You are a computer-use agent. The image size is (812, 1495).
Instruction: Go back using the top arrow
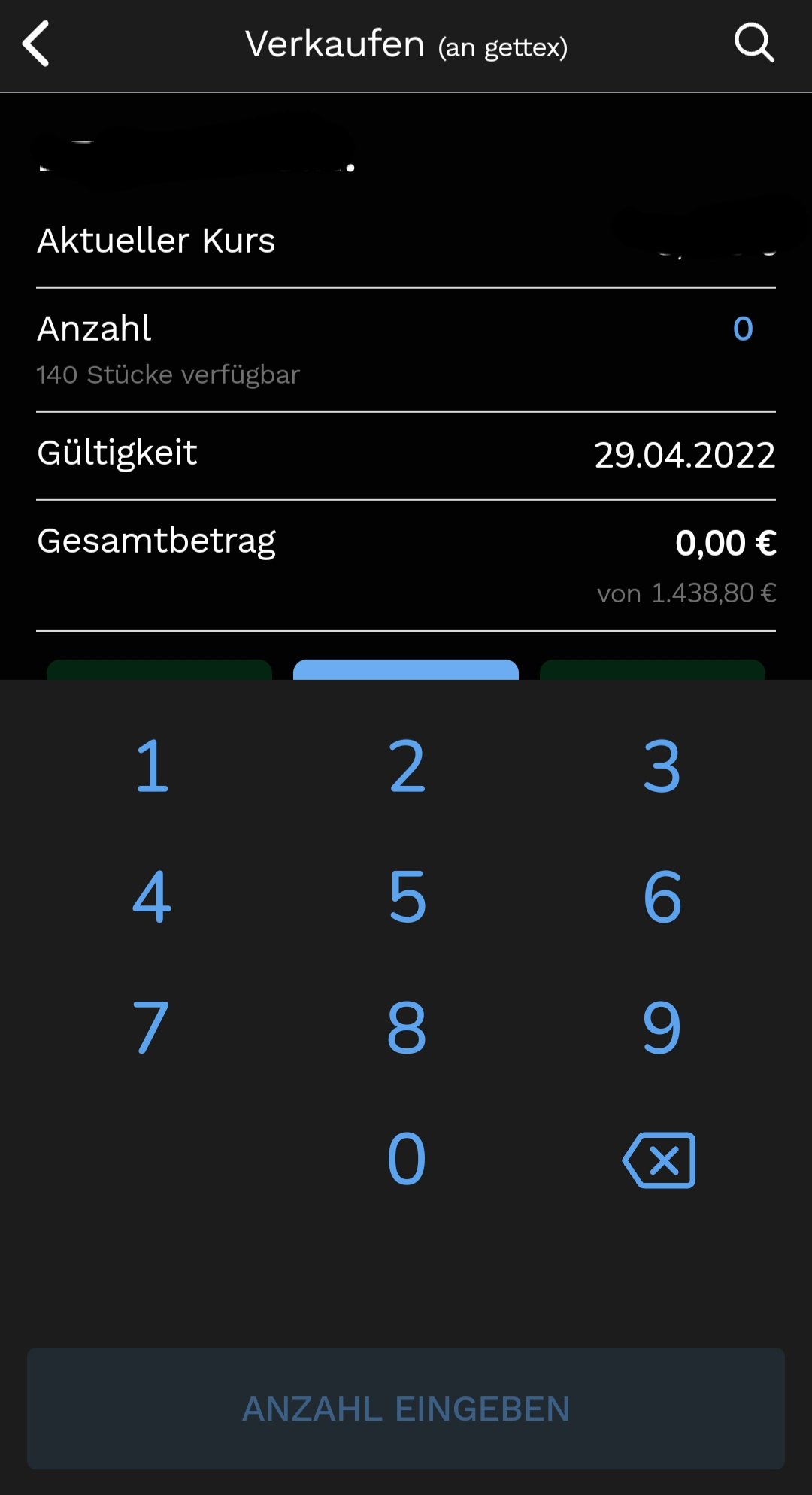coord(36,44)
